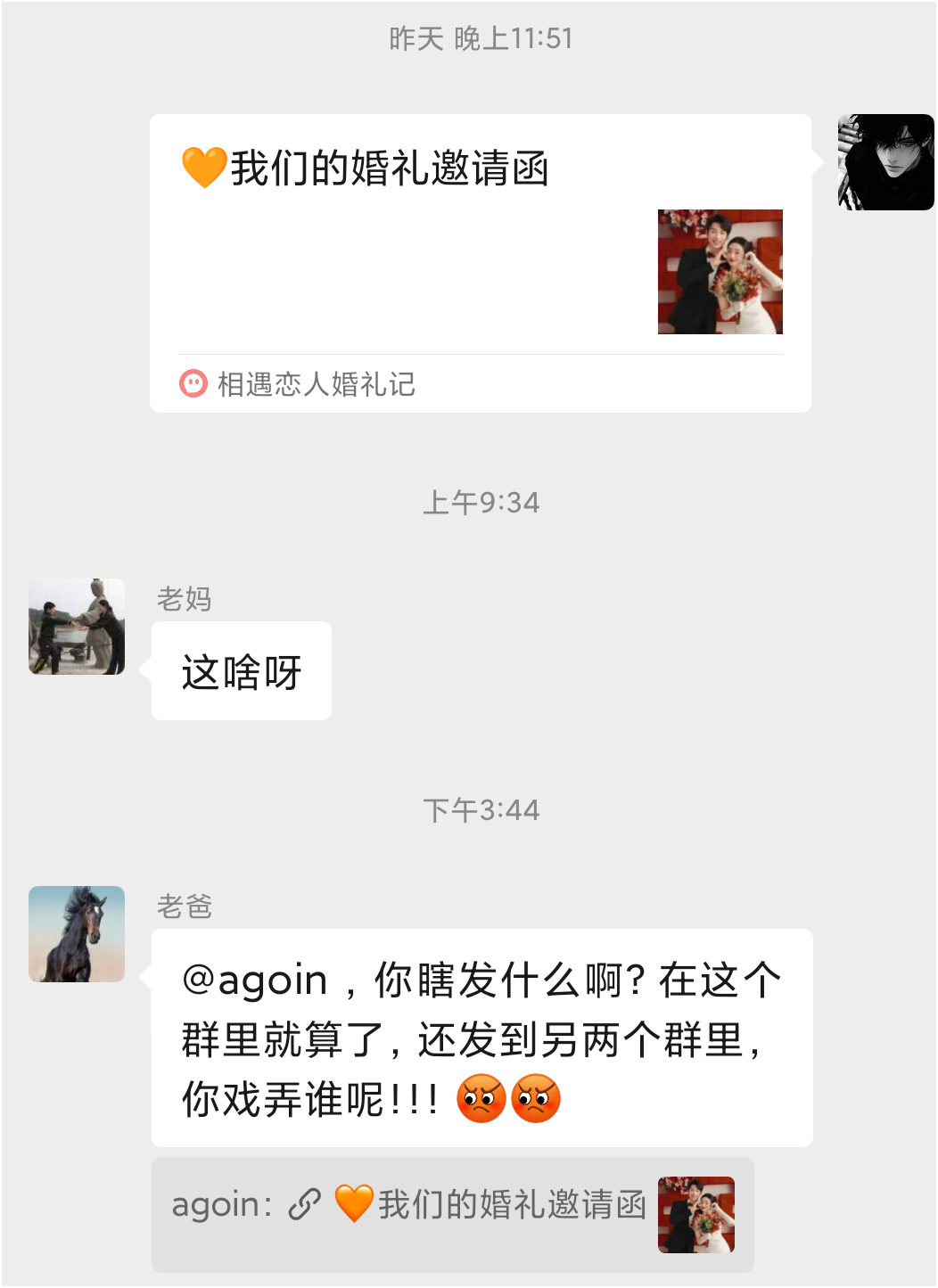Image resolution: width=938 pixels, height=1288 pixels.
Task: Tap the 相遇恋人婚礼记 mini-program icon
Action: tap(192, 384)
